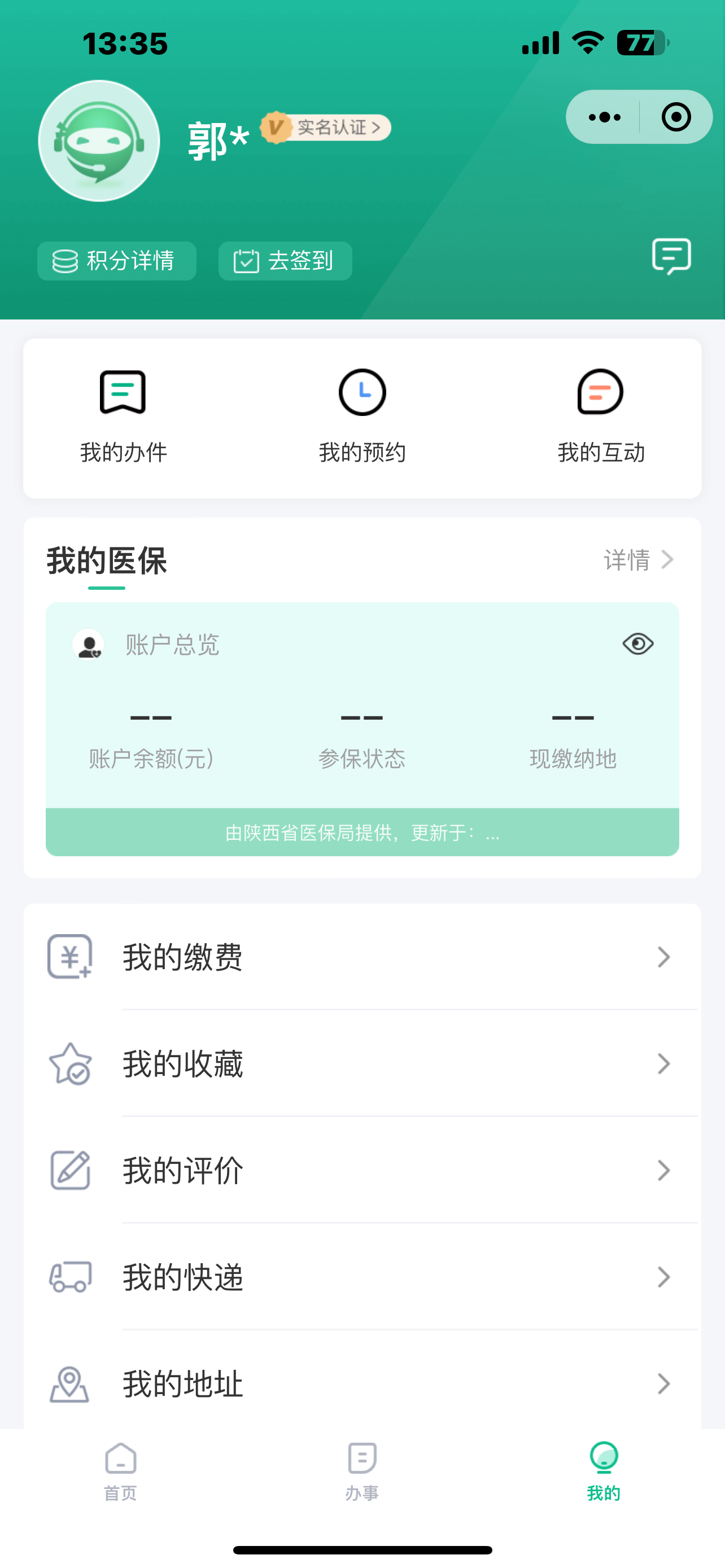View 积分详情 points details
Viewport: 725px width, 1568px height.
coord(117,261)
